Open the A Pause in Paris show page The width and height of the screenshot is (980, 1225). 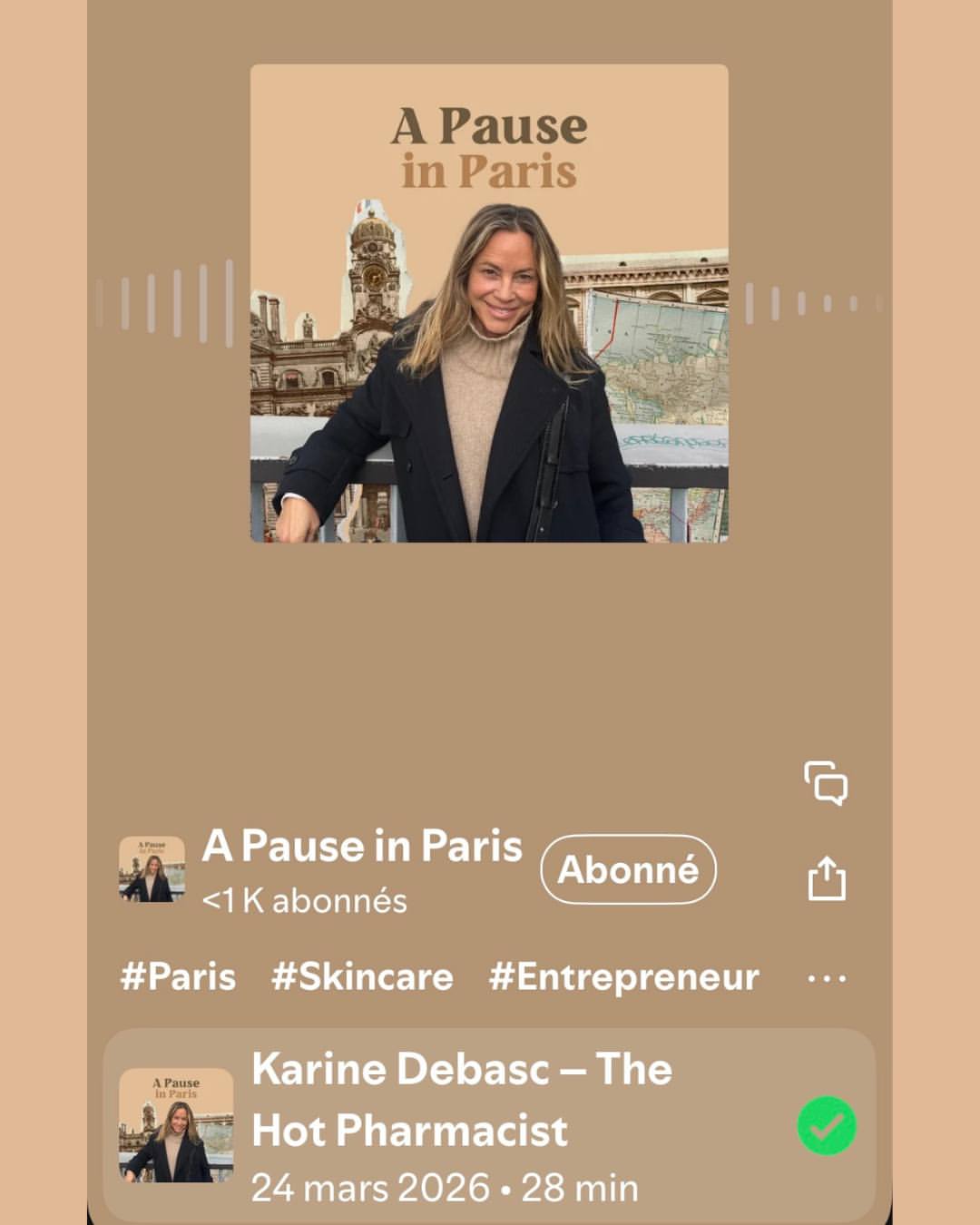[x=361, y=847]
